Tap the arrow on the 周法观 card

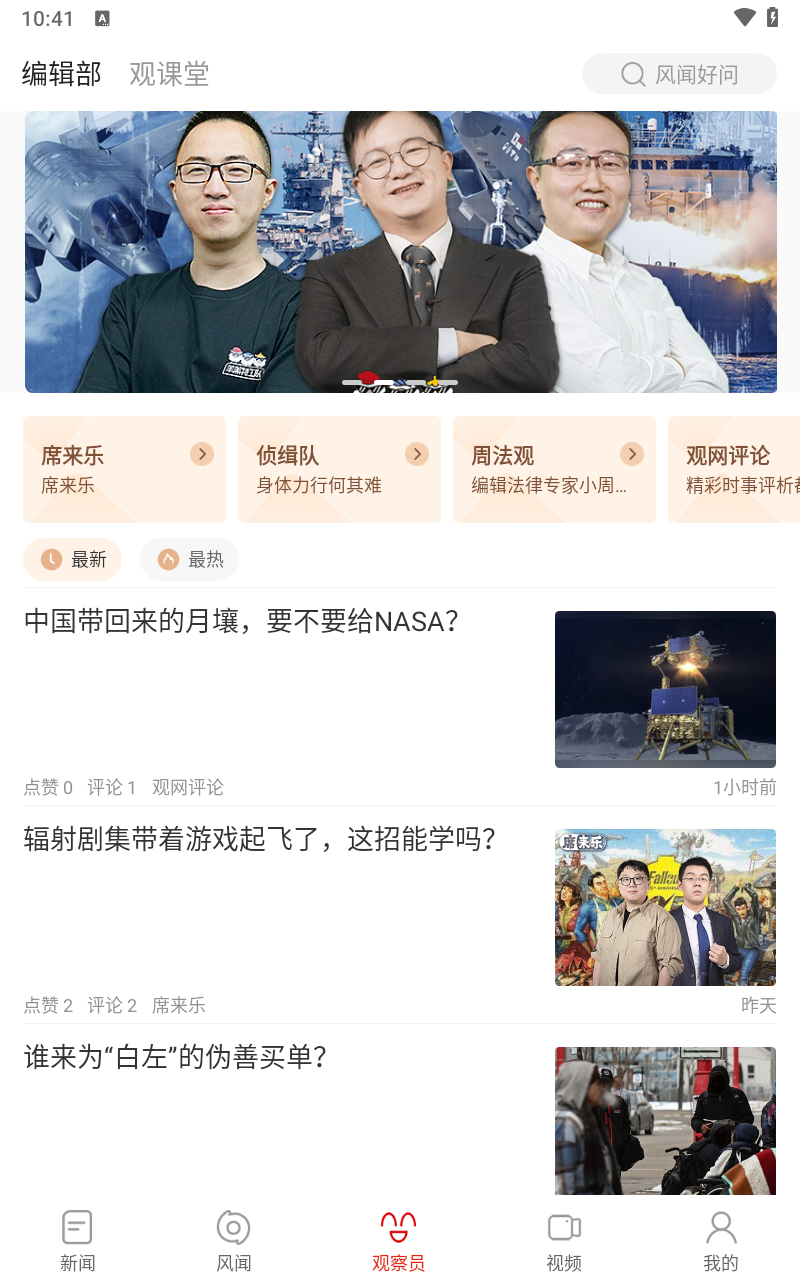coord(631,453)
